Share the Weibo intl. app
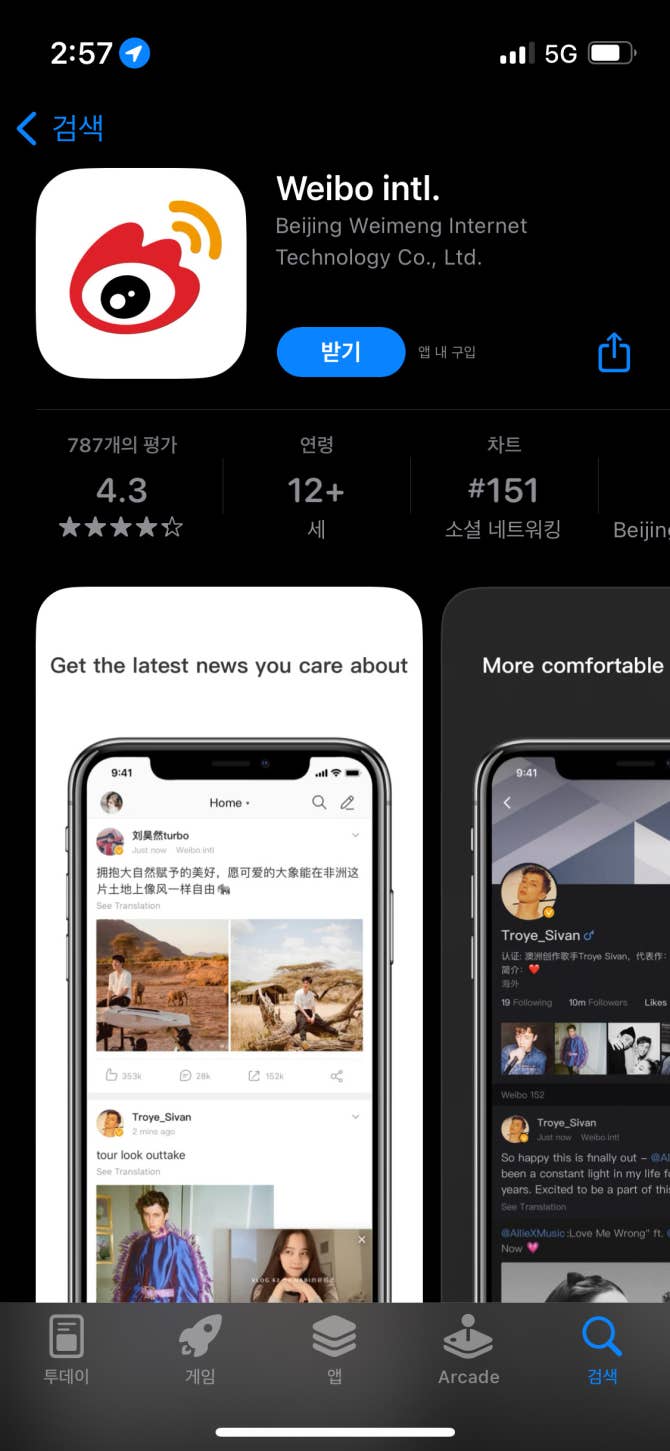 (614, 352)
